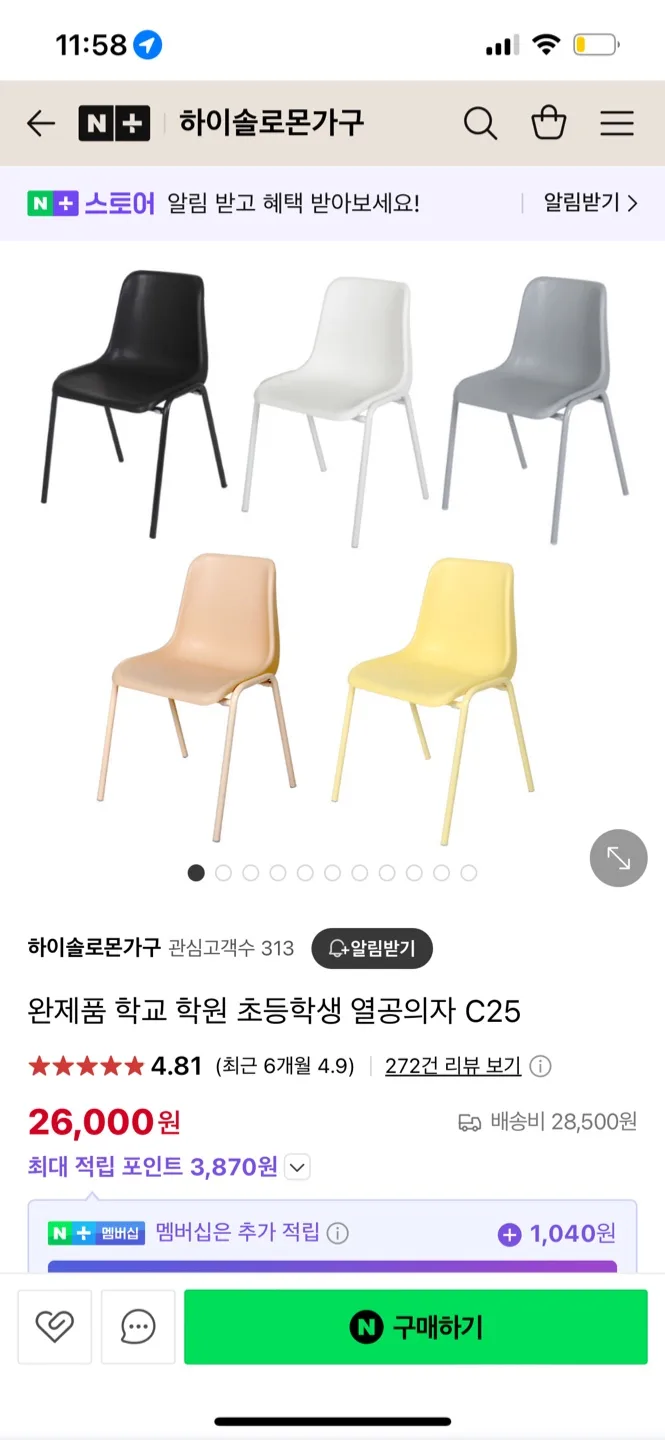This screenshot has height=1440, width=665.
Task: Expand the chair product image fullscreen
Action: pos(618,858)
